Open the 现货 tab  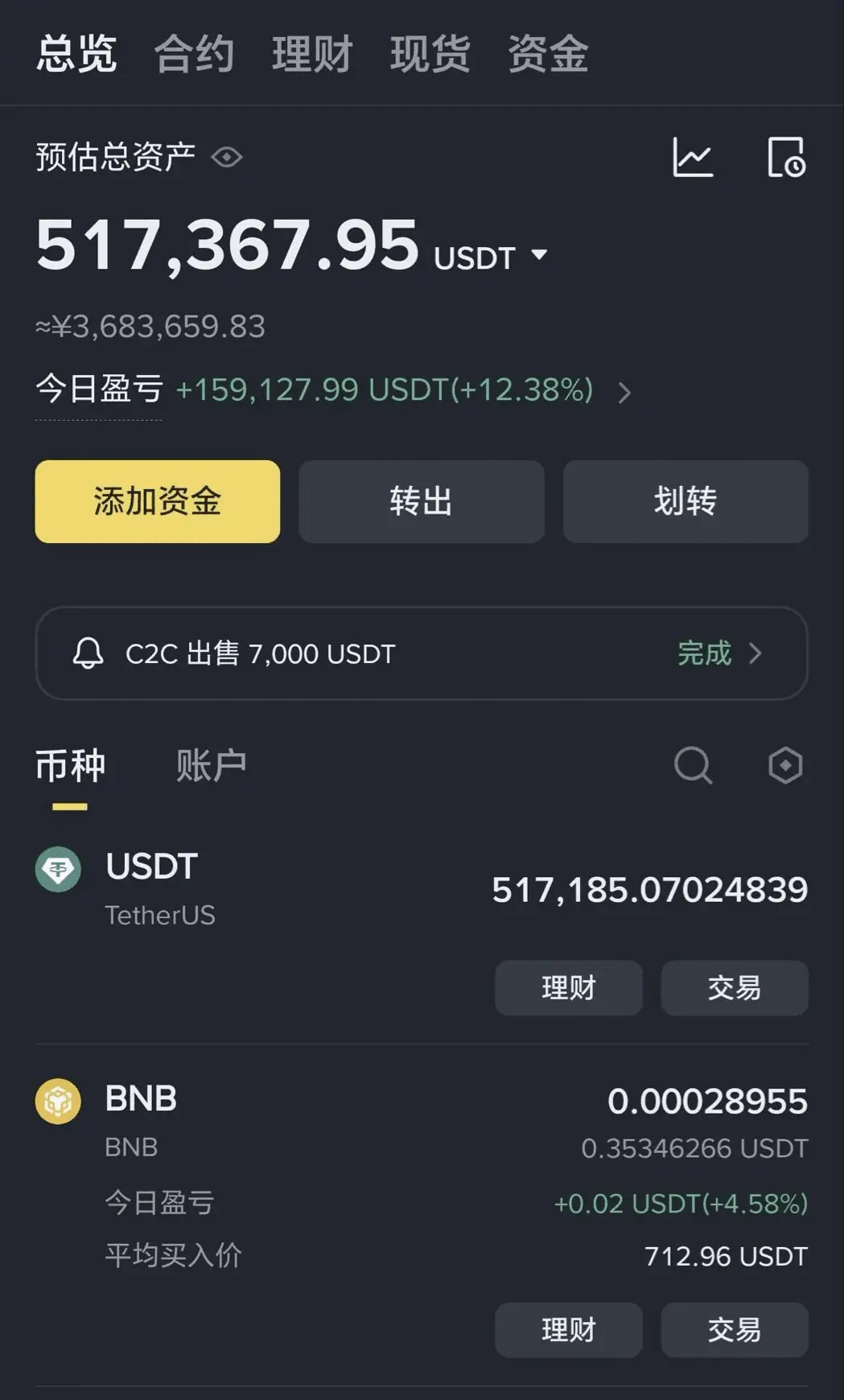point(430,54)
